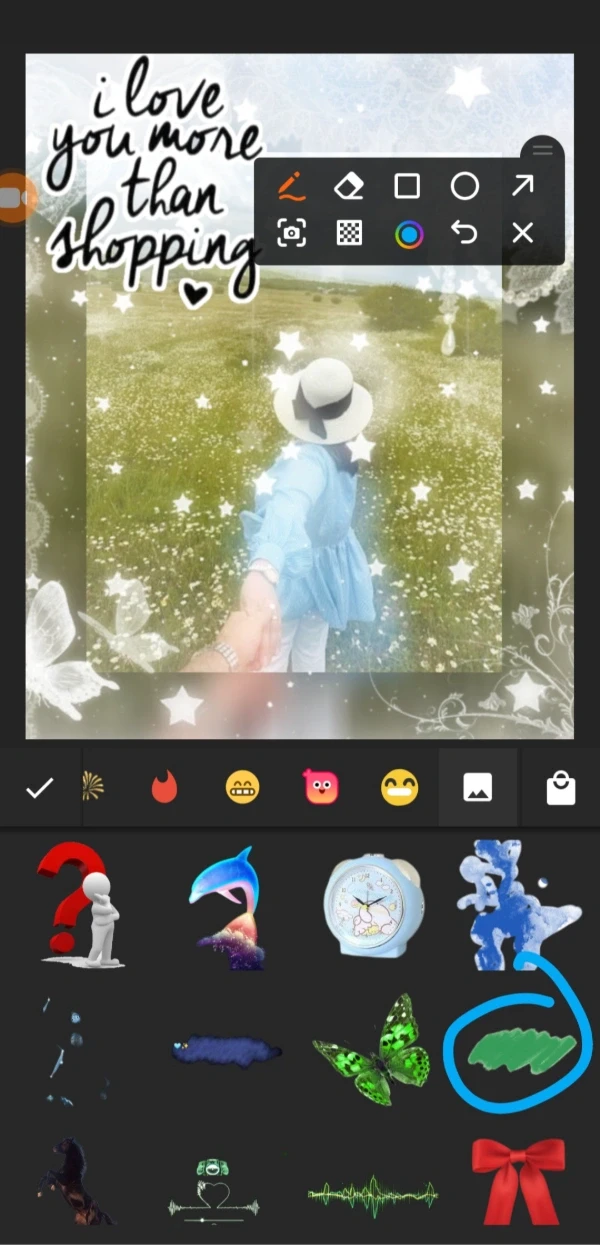The image size is (600, 1245).
Task: Switch to the gallery image stickers tab
Action: [478, 789]
